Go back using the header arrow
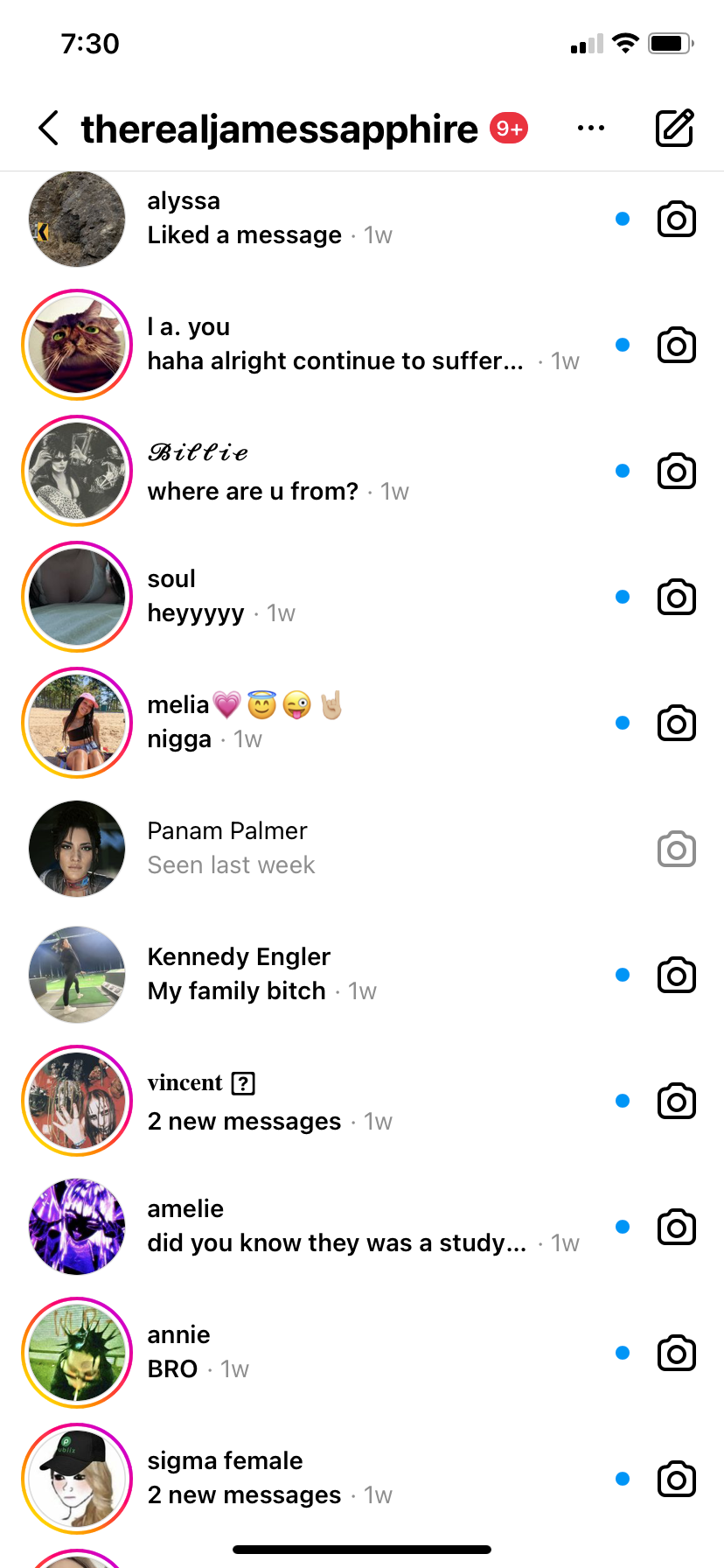Viewport: 724px width, 1568px height. click(49, 129)
